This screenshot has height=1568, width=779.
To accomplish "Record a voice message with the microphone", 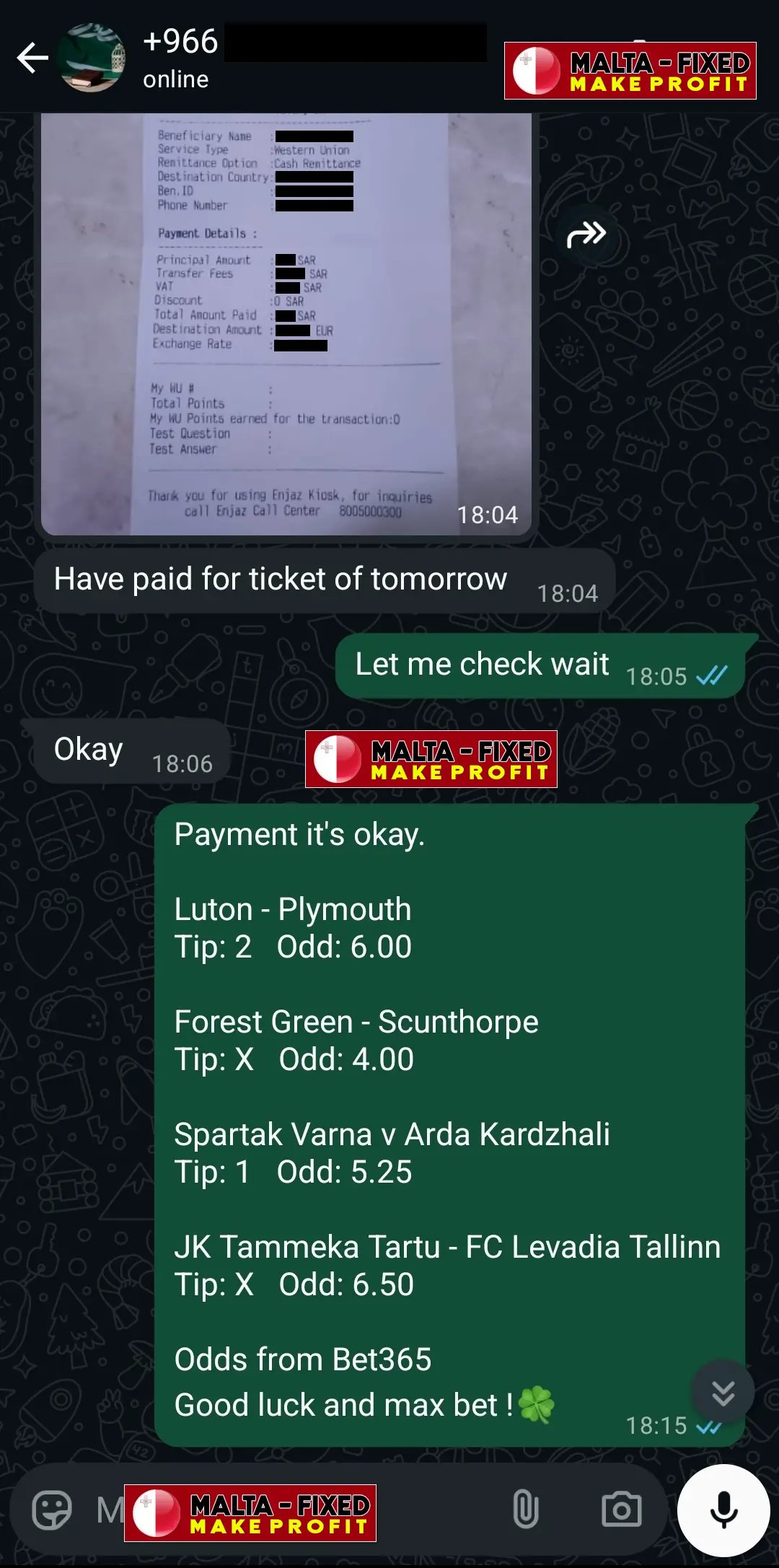I will click(723, 1510).
